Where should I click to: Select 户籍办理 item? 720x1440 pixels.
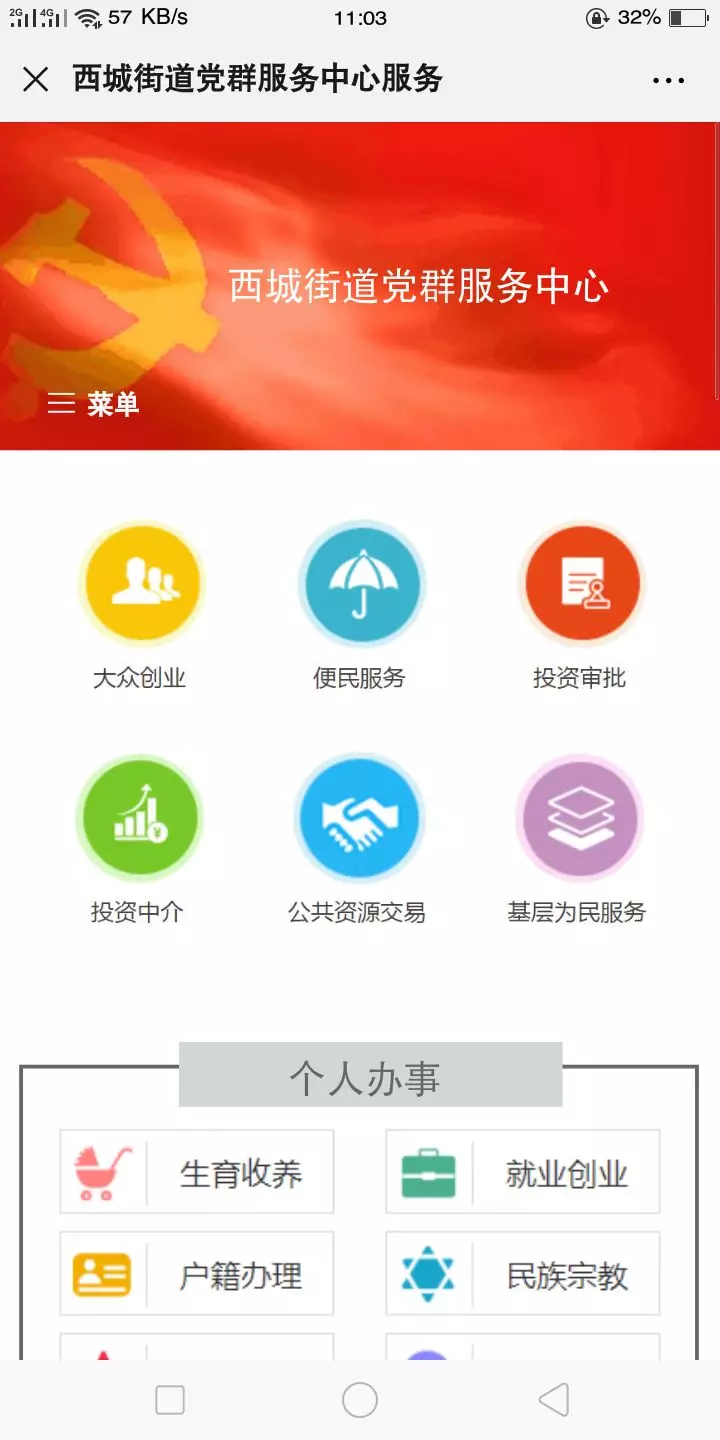point(197,1274)
